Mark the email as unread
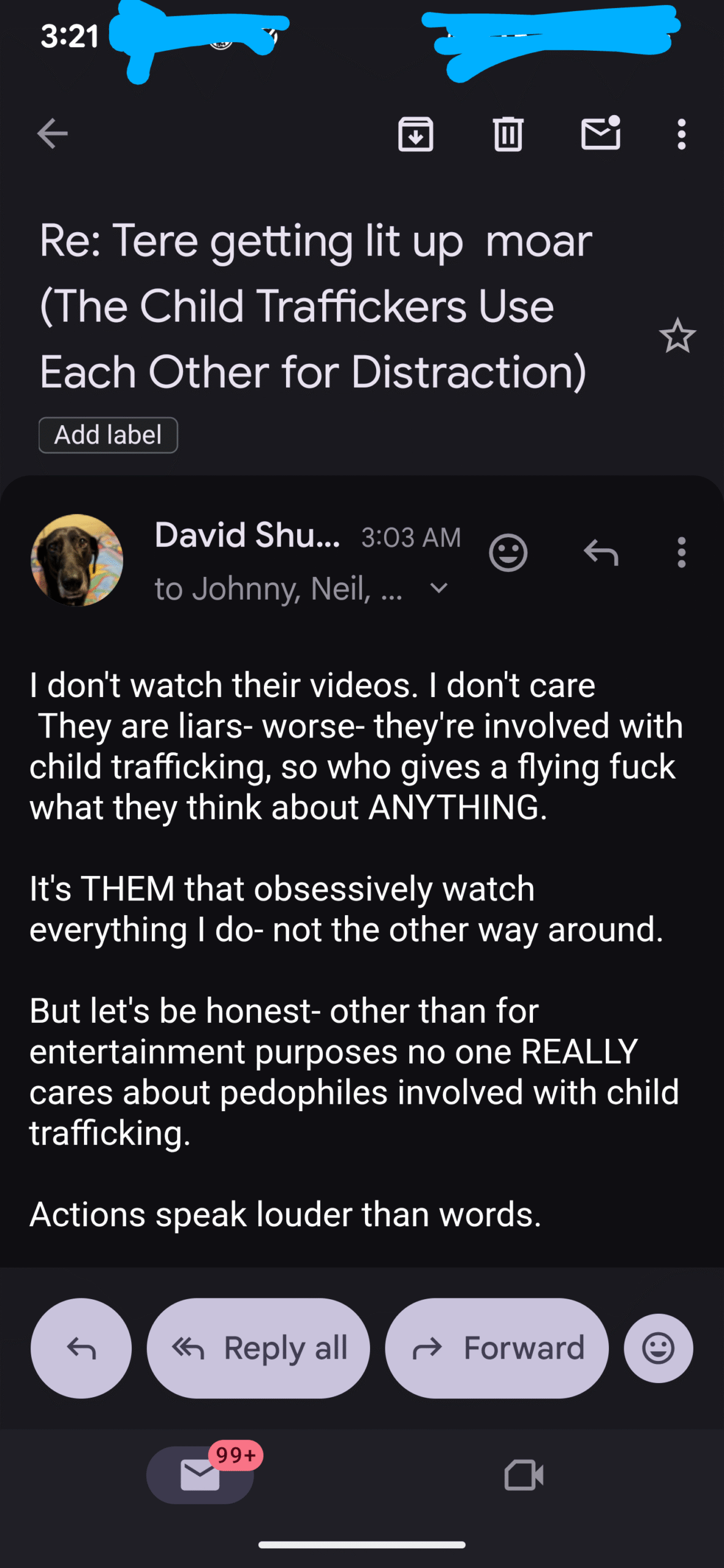The height and width of the screenshot is (1568, 724). pyautogui.click(x=600, y=133)
